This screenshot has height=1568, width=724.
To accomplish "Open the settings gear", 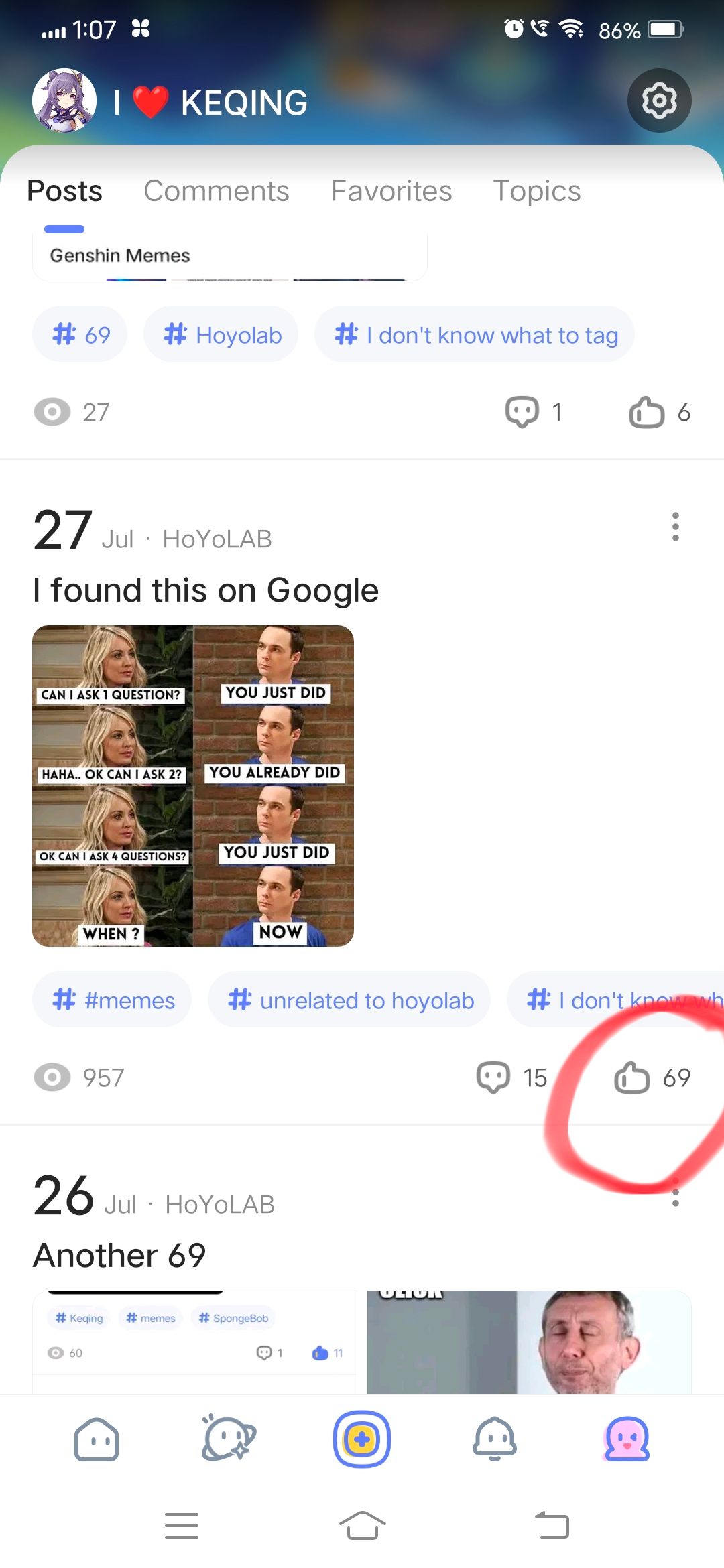I will pos(659,101).
